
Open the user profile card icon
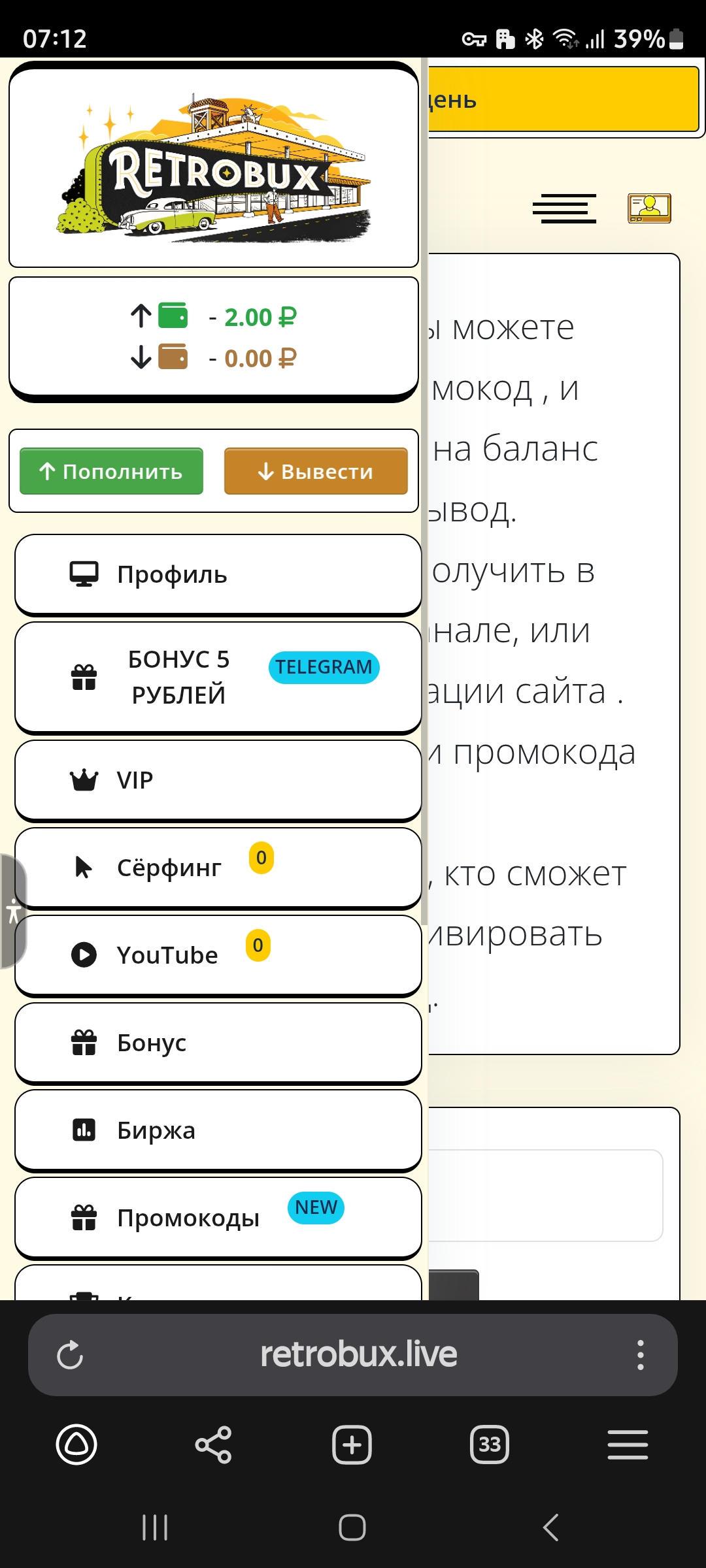point(649,208)
